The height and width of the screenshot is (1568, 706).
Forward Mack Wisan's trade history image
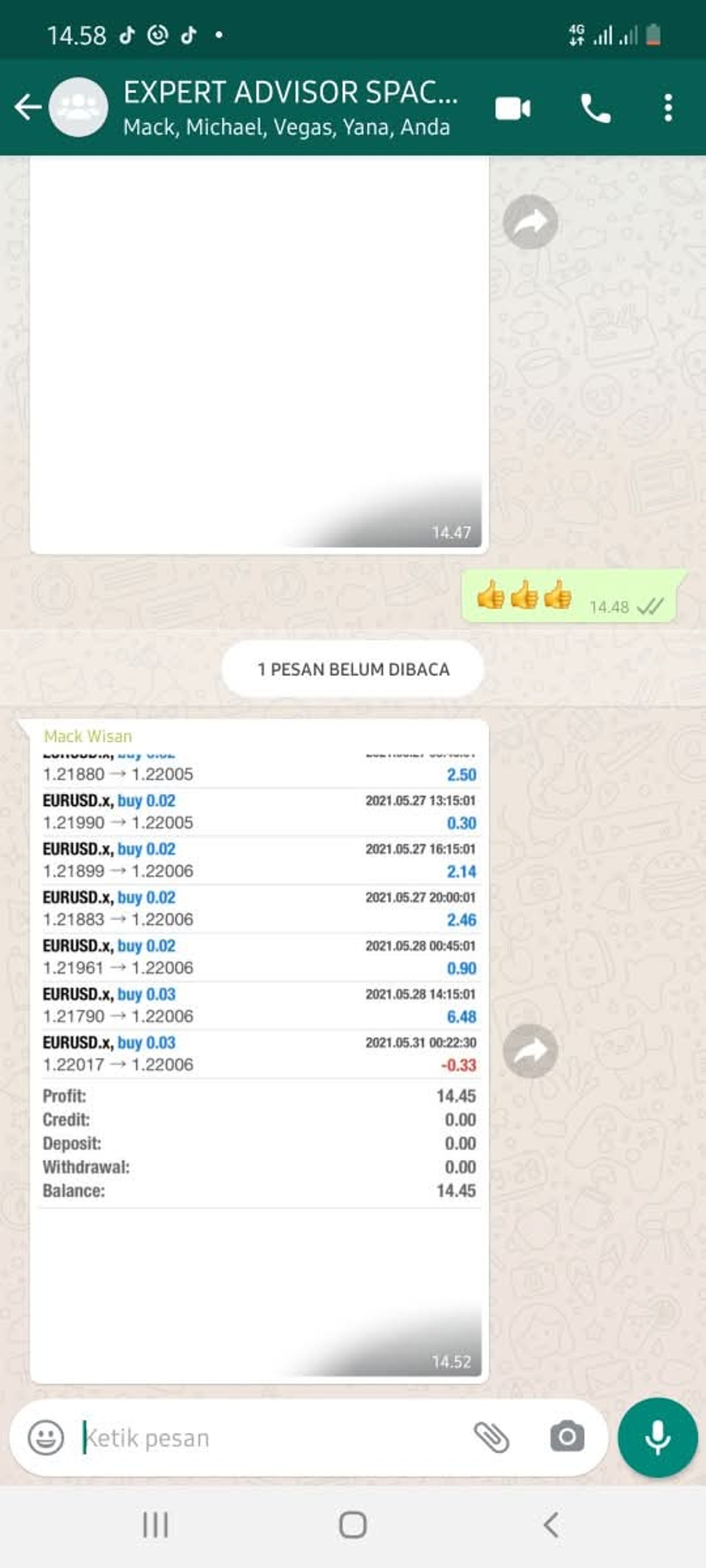(x=530, y=1051)
